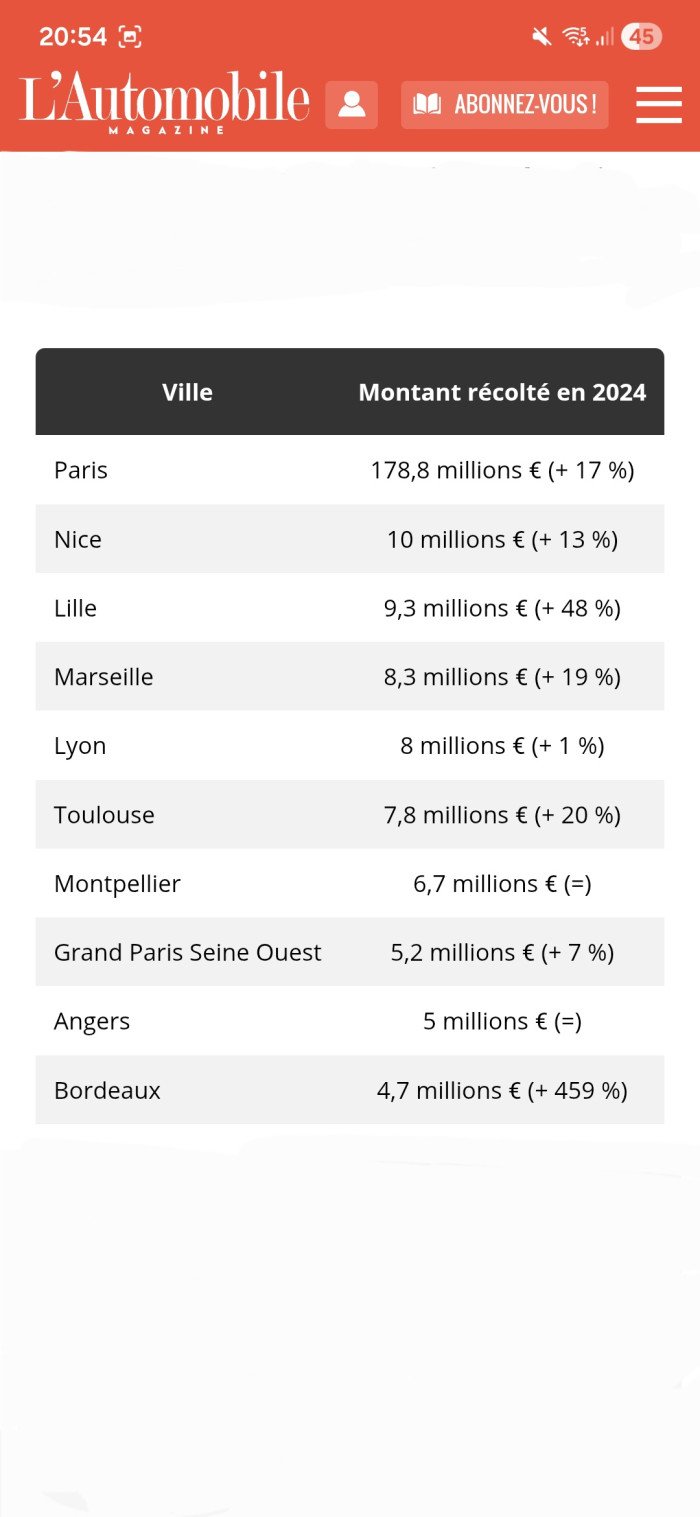Screen dimensions: 700x1517
Task: Open the user account icon
Action: coord(351,104)
